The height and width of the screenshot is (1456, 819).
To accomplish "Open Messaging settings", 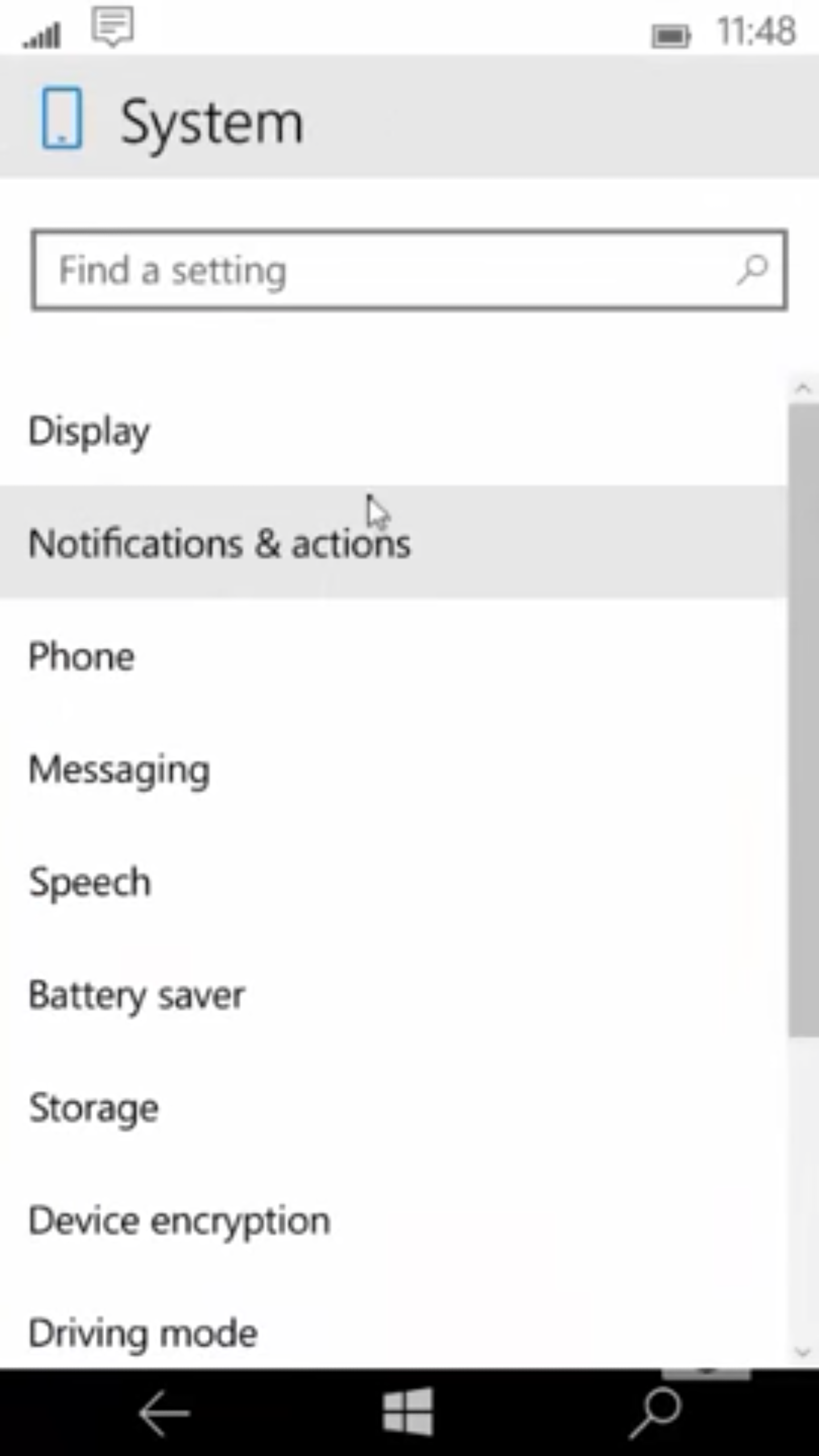I will point(394,768).
